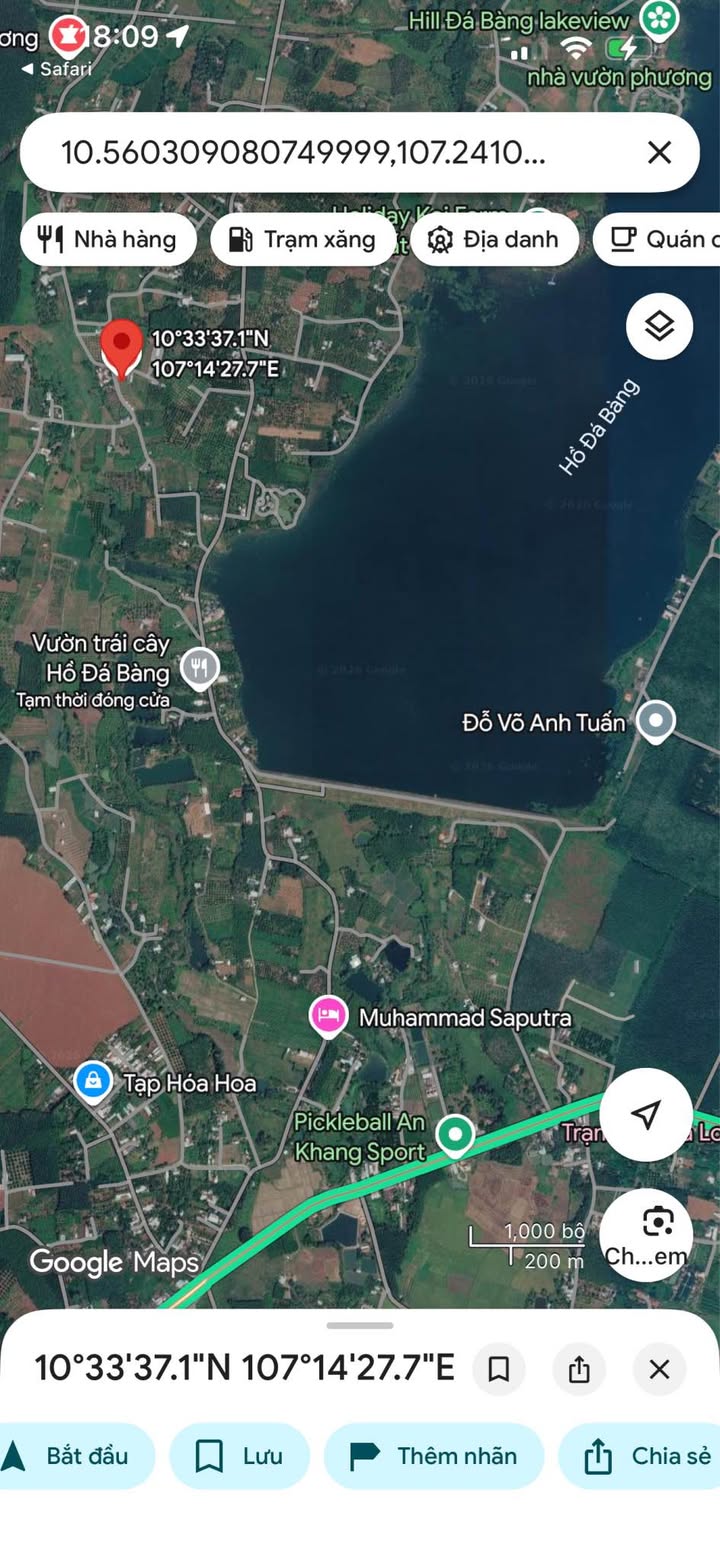Tap the red dropped pin marker
This screenshot has width=720, height=1560.
[122, 348]
